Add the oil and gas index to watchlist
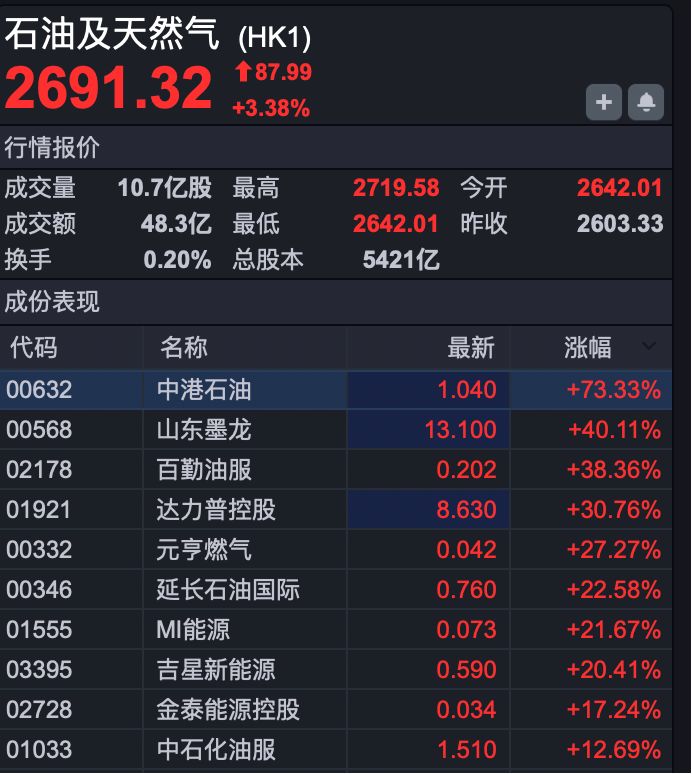The image size is (692, 774). pyautogui.click(x=603, y=102)
